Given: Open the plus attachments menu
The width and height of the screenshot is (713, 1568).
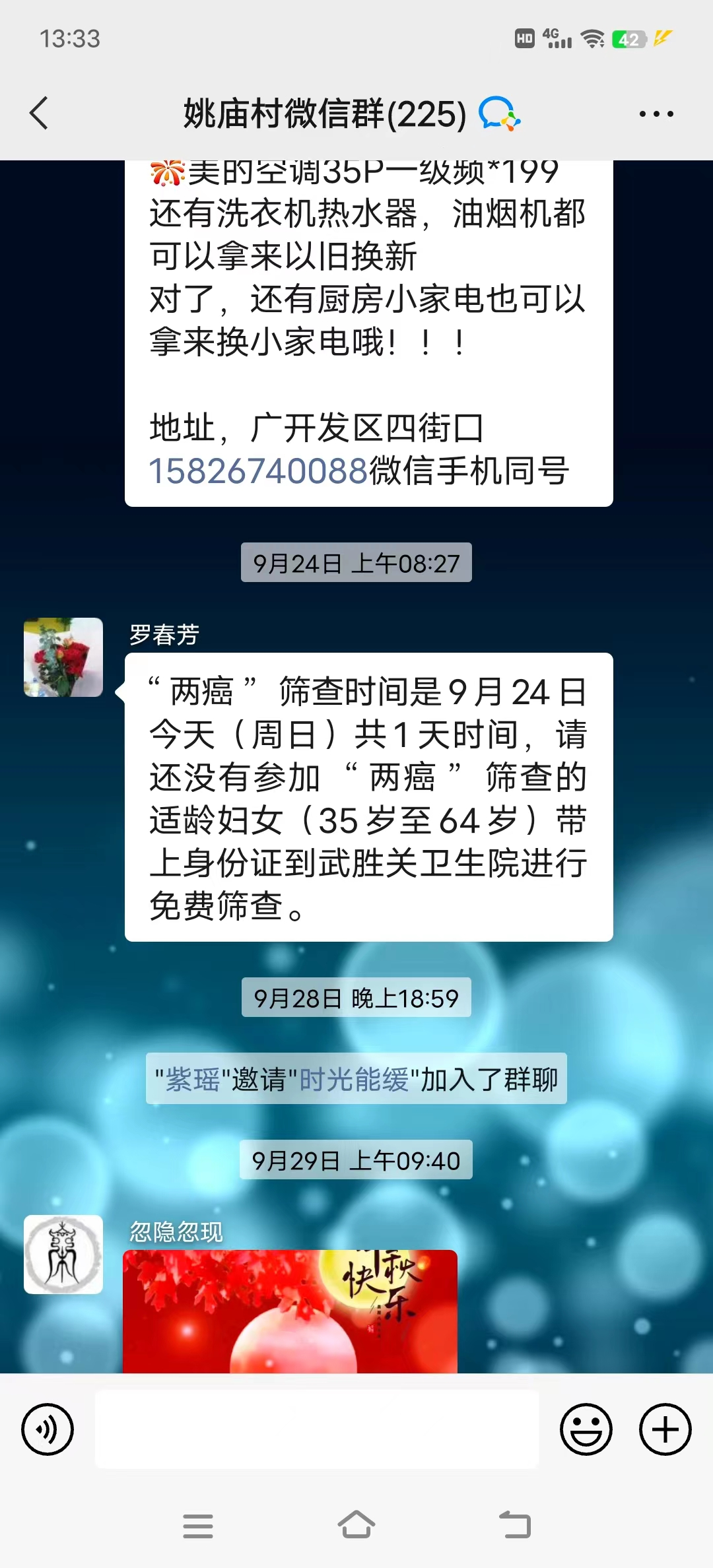Looking at the screenshot, I should coord(665,1429).
